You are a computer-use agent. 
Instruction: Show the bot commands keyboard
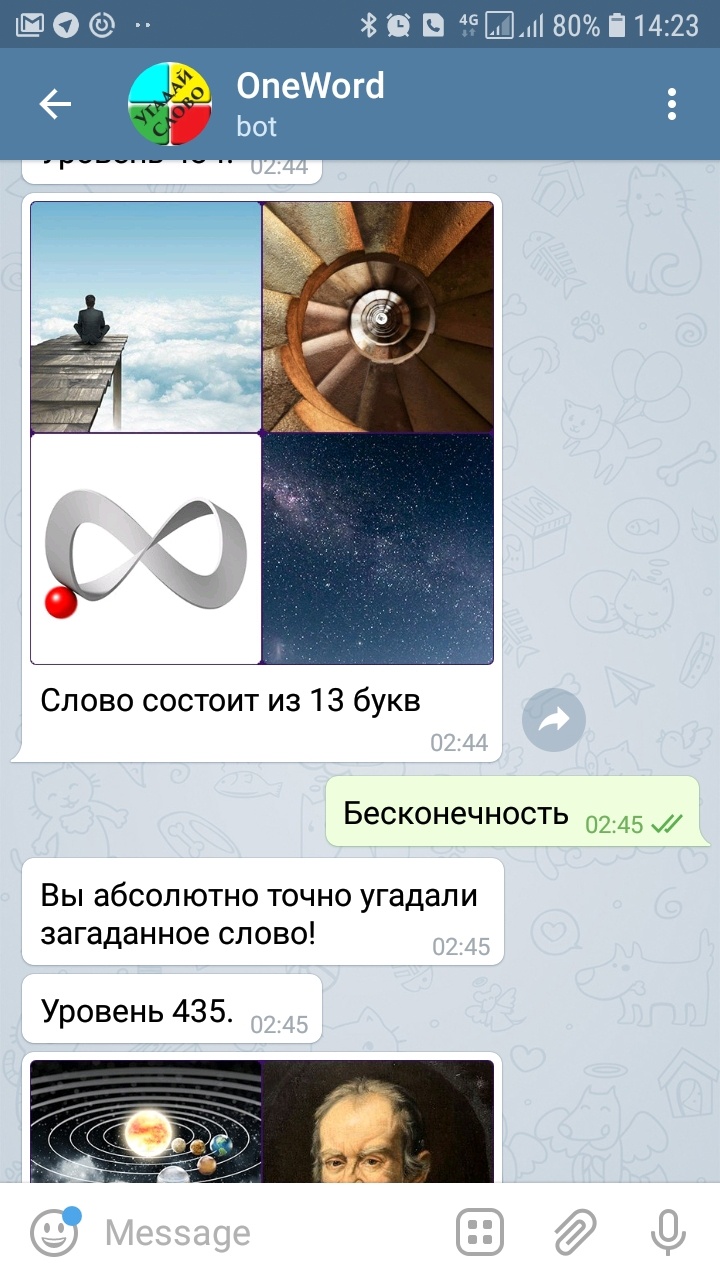pyautogui.click(x=480, y=1232)
